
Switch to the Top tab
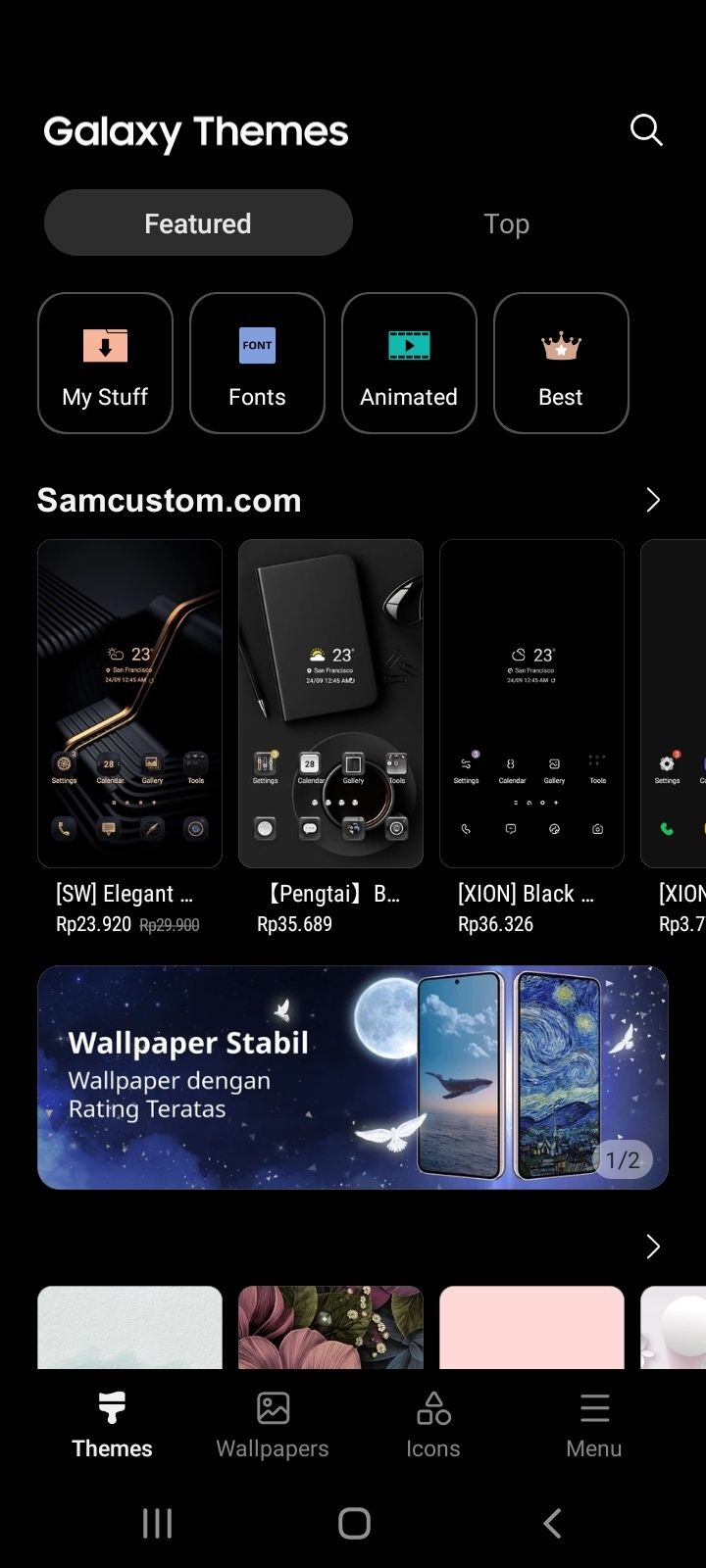point(506,223)
